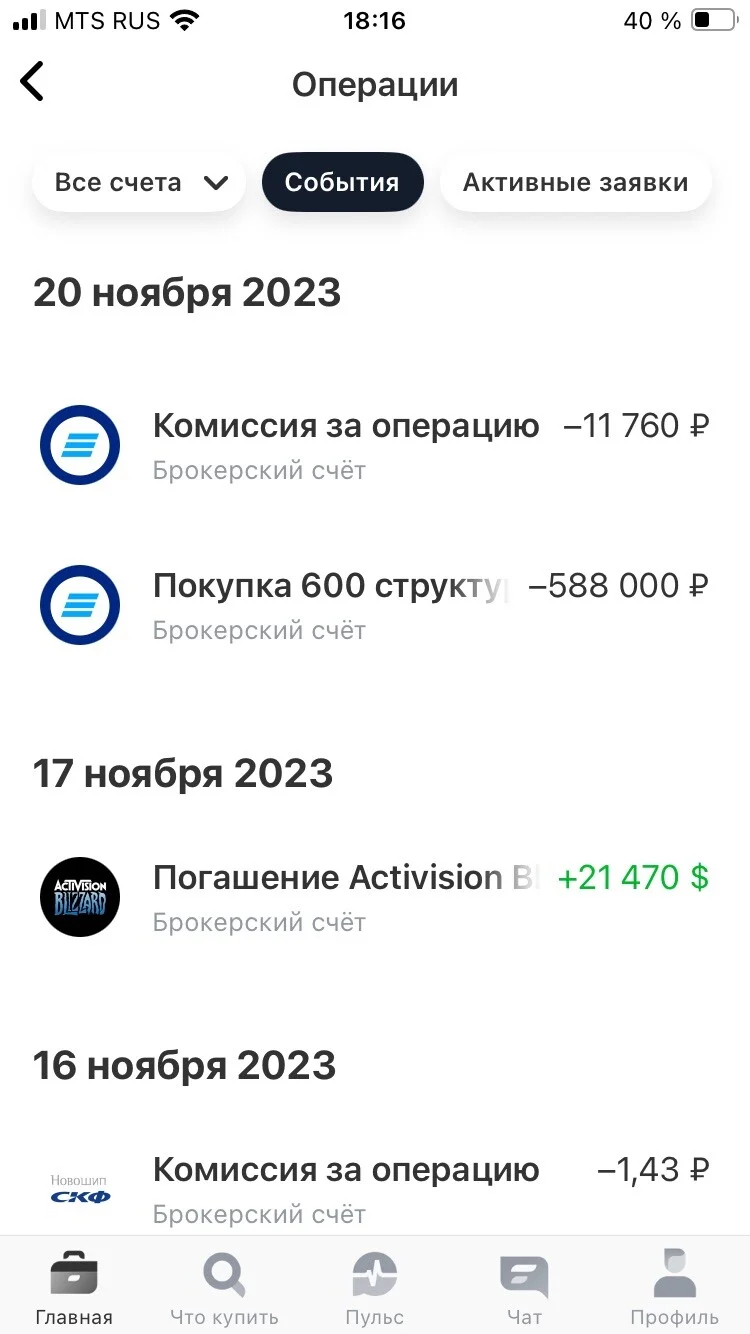Switch to the Главная tab
This screenshot has height=1334, width=750.
point(74,1287)
